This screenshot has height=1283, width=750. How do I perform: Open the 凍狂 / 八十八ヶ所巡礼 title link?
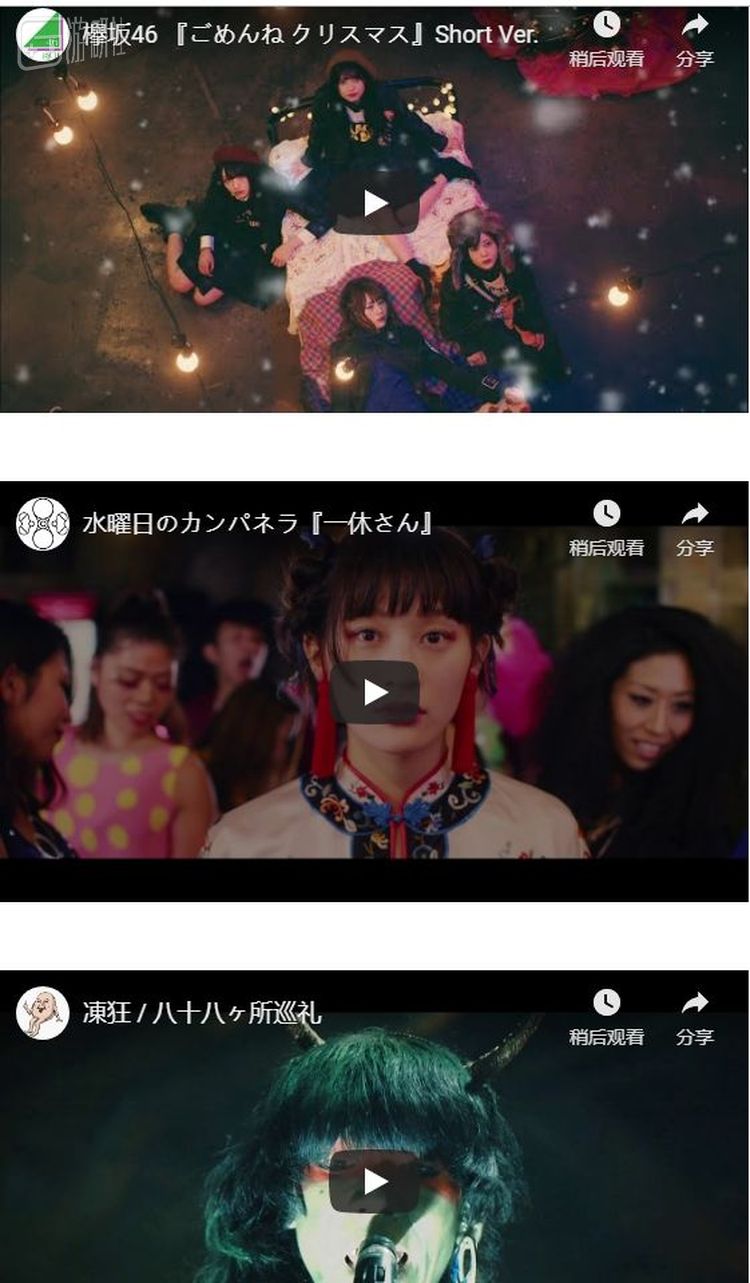(x=202, y=1013)
